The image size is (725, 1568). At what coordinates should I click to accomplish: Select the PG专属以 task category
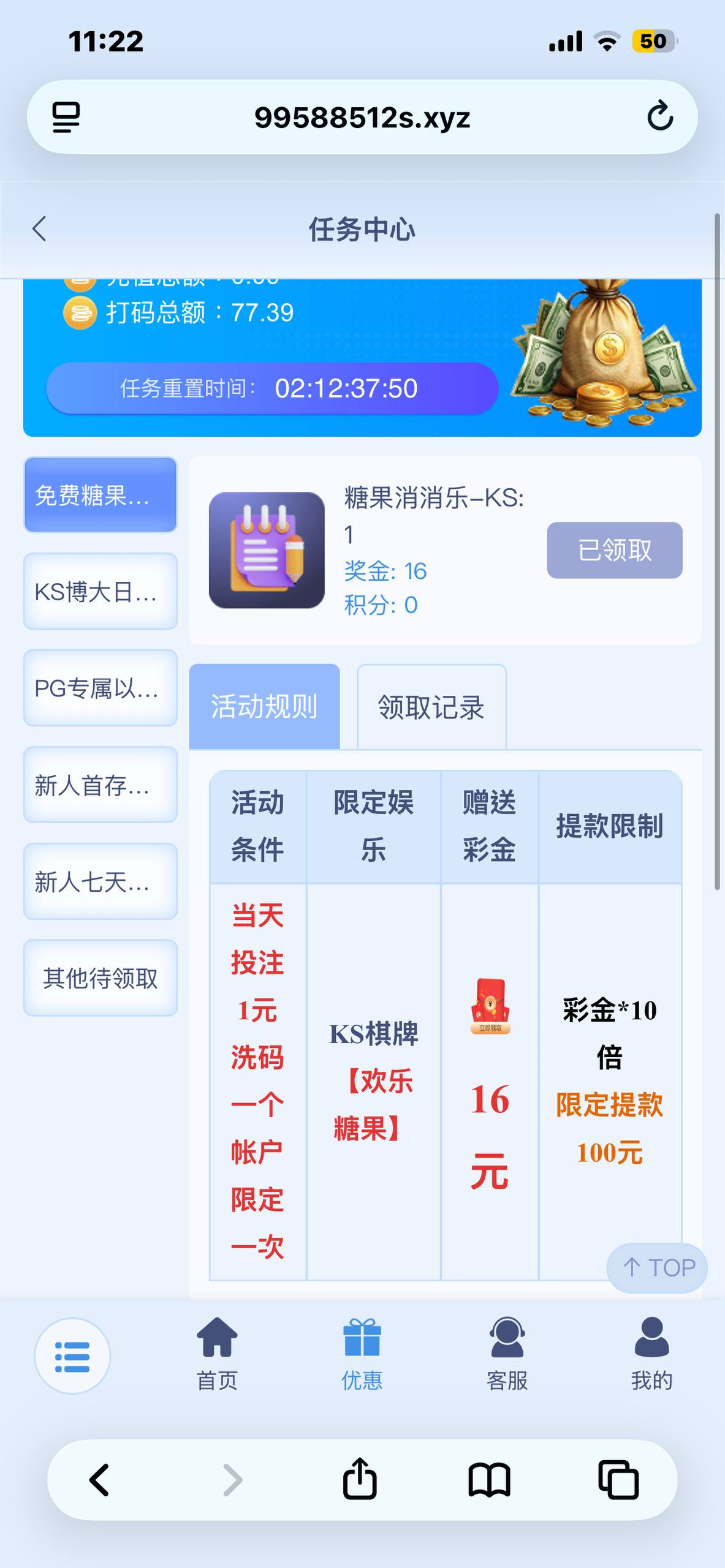[x=101, y=688]
